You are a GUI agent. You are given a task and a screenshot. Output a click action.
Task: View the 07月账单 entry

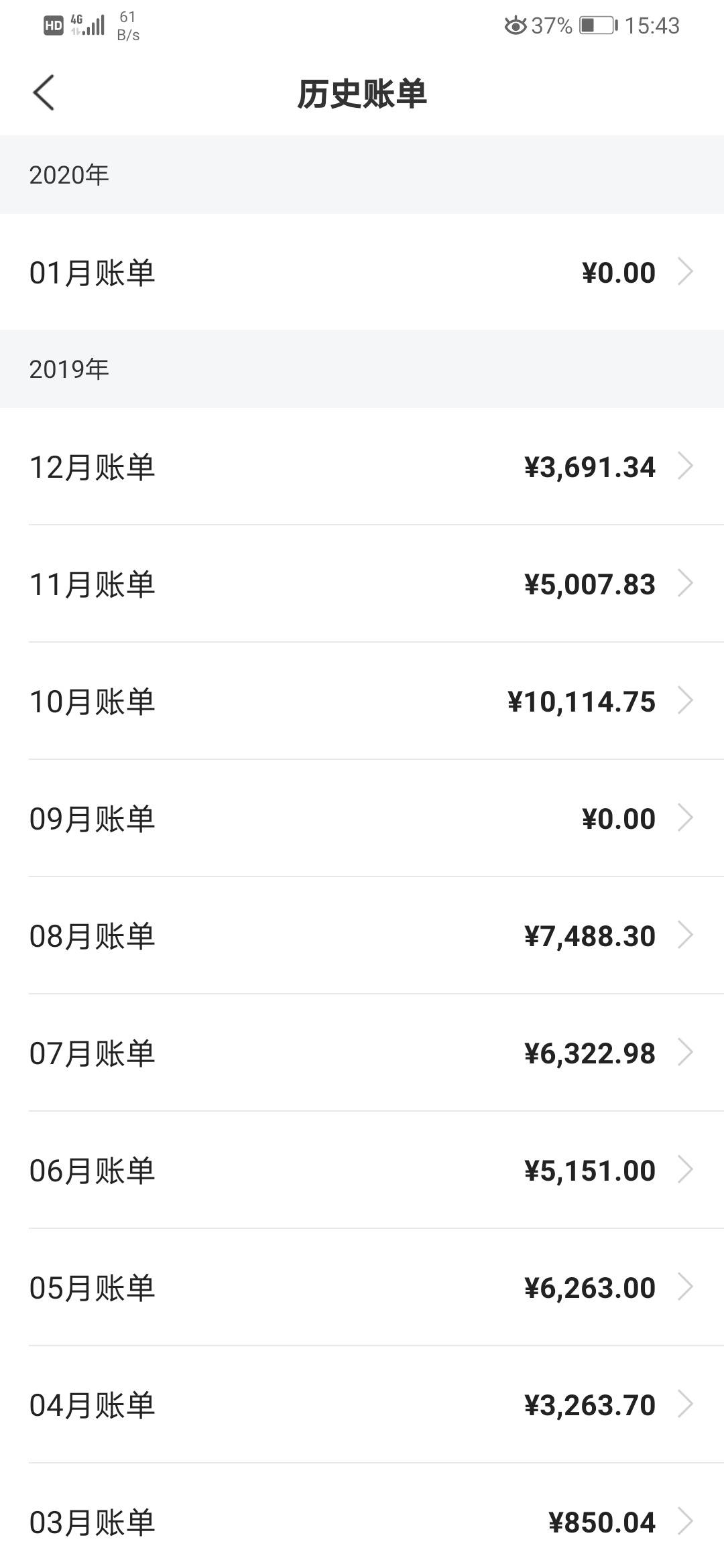[362, 1053]
